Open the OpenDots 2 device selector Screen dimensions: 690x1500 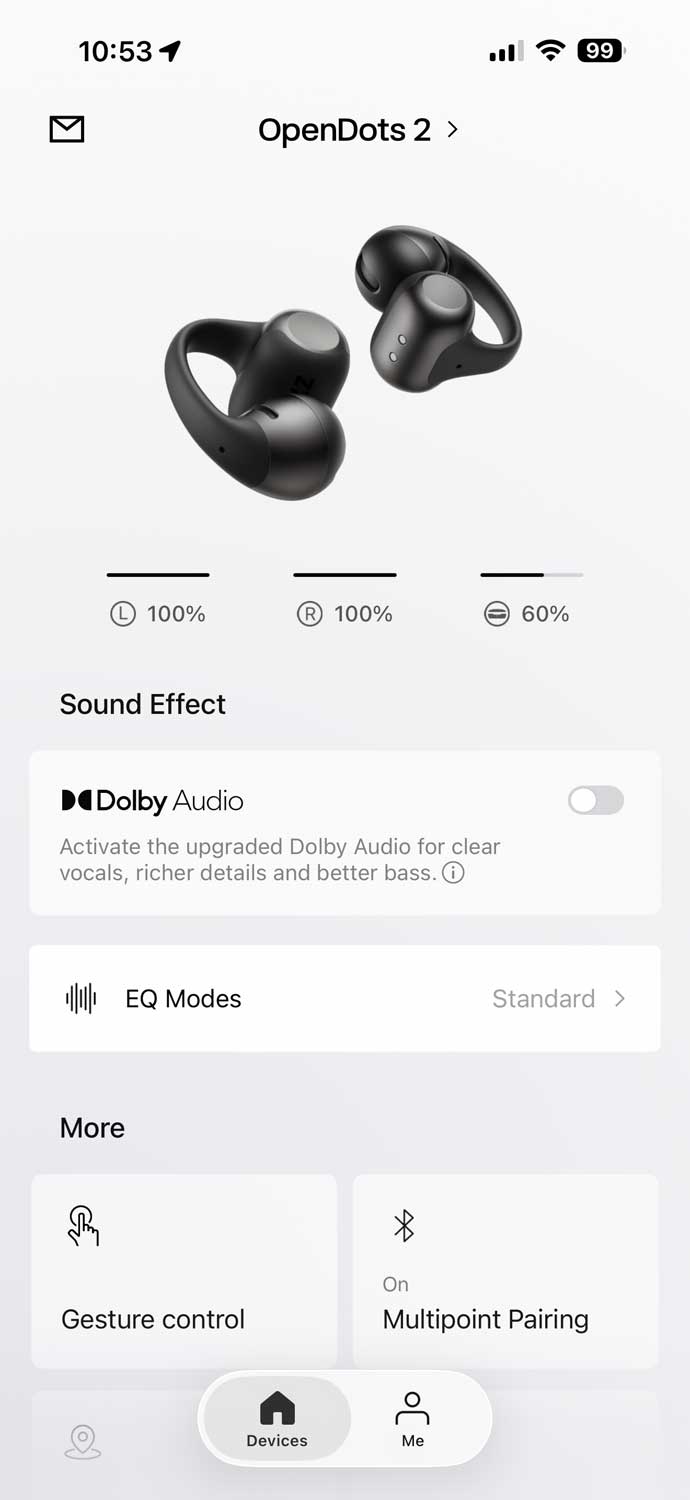pyautogui.click(x=358, y=130)
